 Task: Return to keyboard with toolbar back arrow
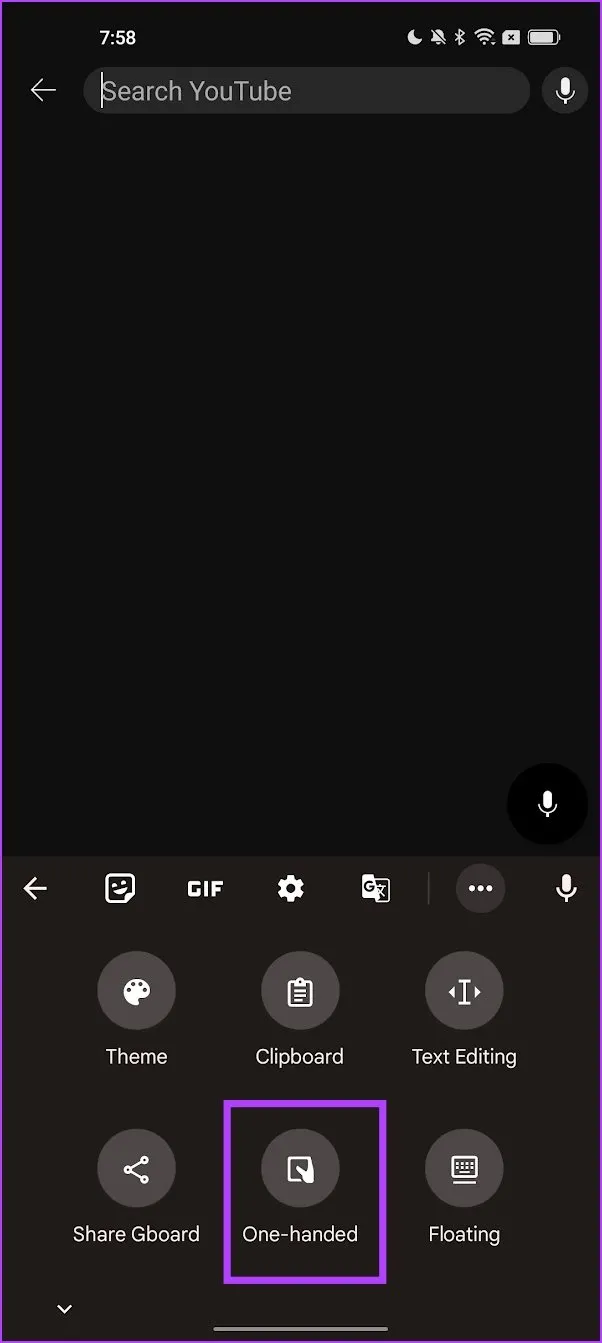36,888
